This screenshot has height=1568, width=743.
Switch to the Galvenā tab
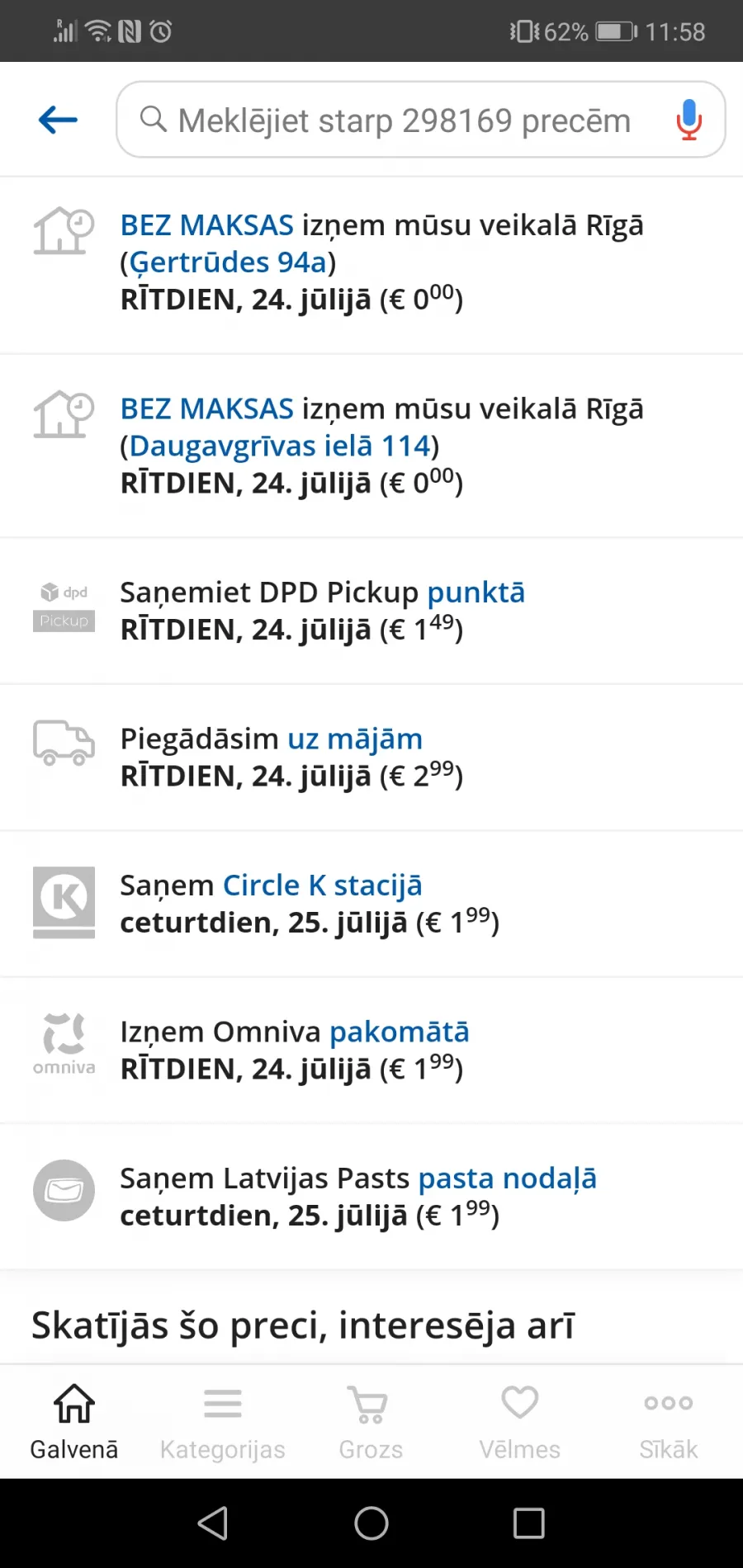74,1421
